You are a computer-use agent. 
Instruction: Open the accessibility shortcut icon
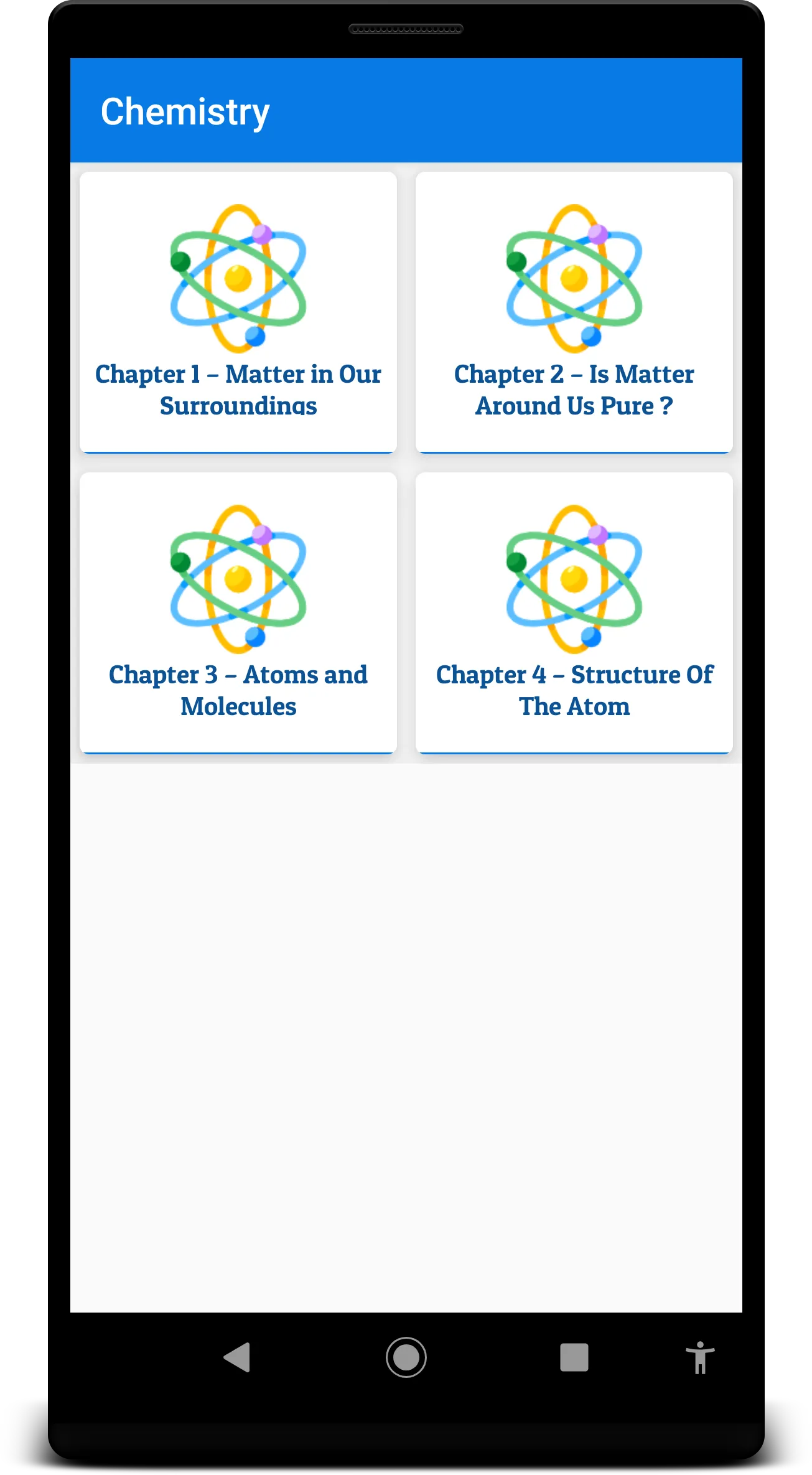pos(700,1357)
